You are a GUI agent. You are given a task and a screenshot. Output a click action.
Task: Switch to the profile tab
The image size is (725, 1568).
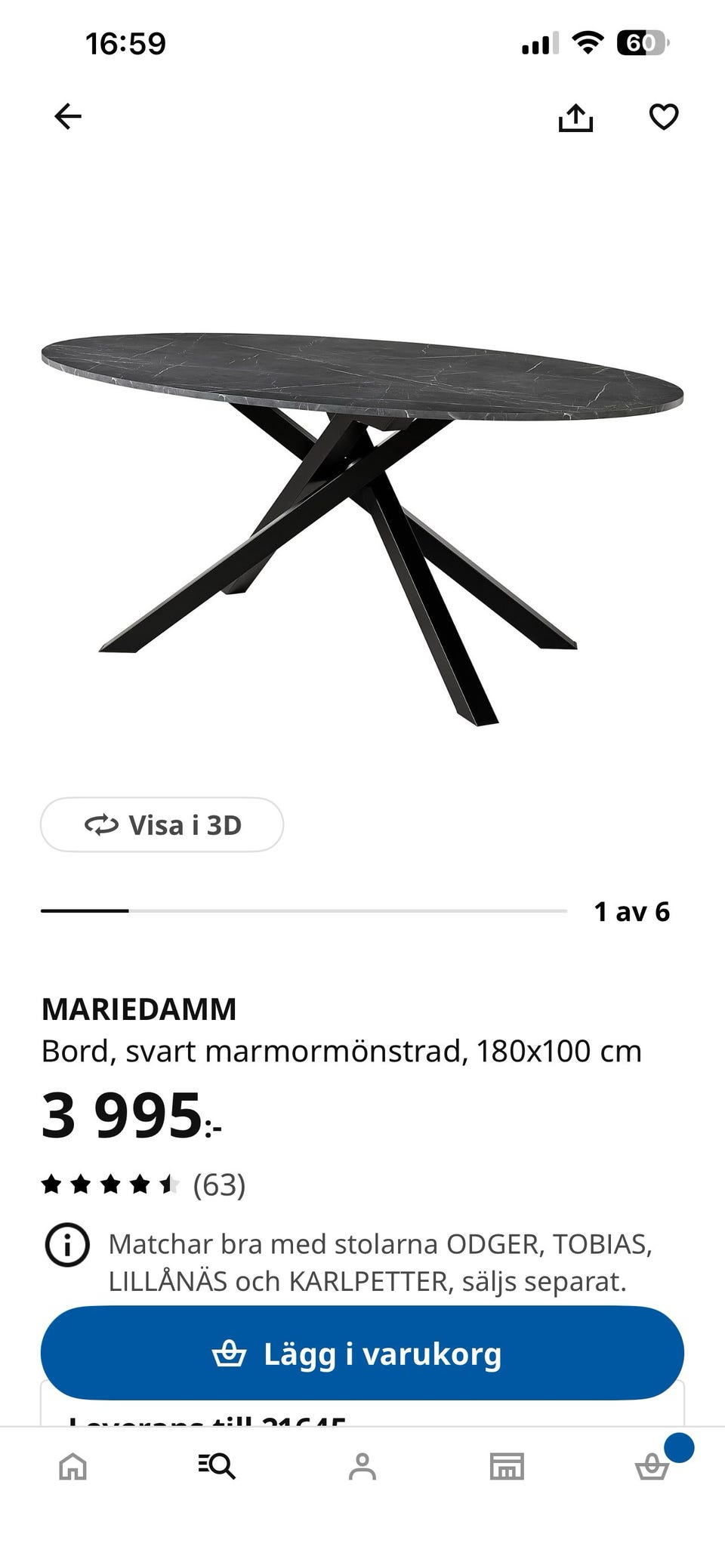(x=362, y=1466)
